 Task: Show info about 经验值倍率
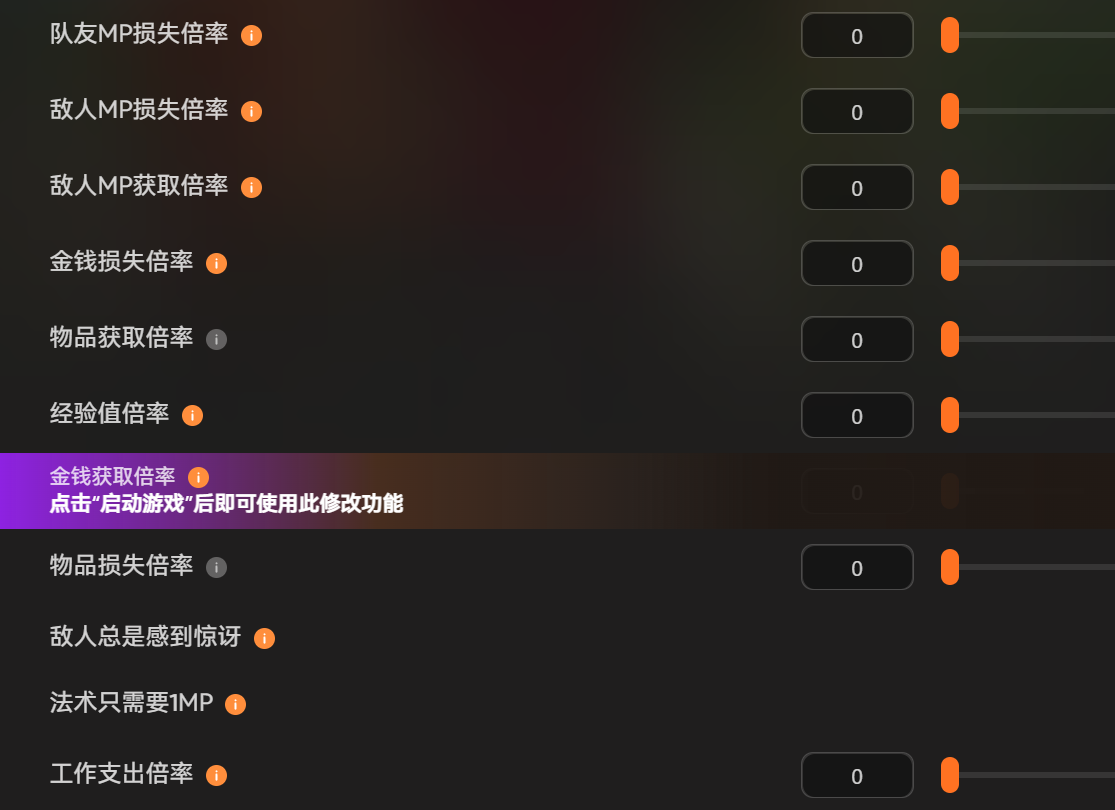(x=192, y=416)
